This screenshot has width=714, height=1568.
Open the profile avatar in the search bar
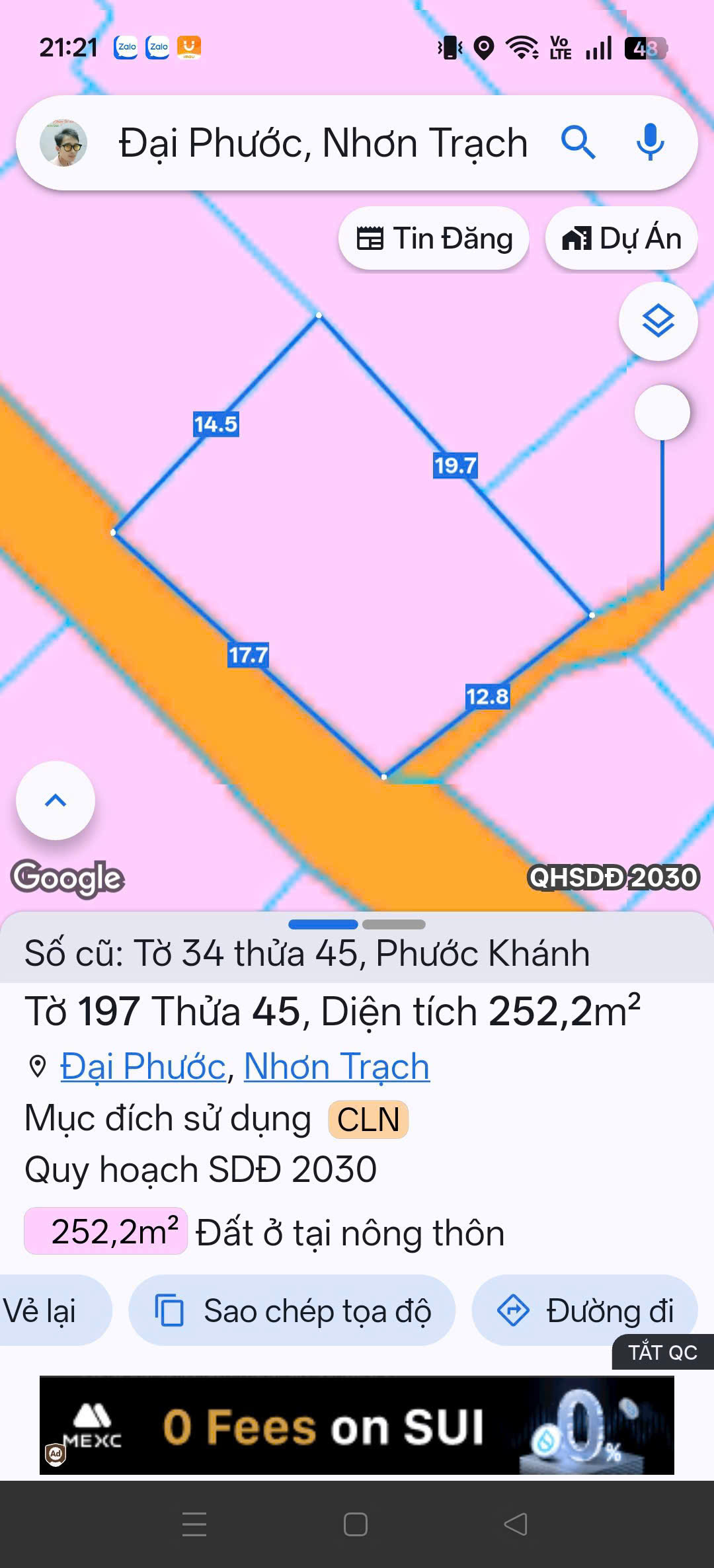63,143
